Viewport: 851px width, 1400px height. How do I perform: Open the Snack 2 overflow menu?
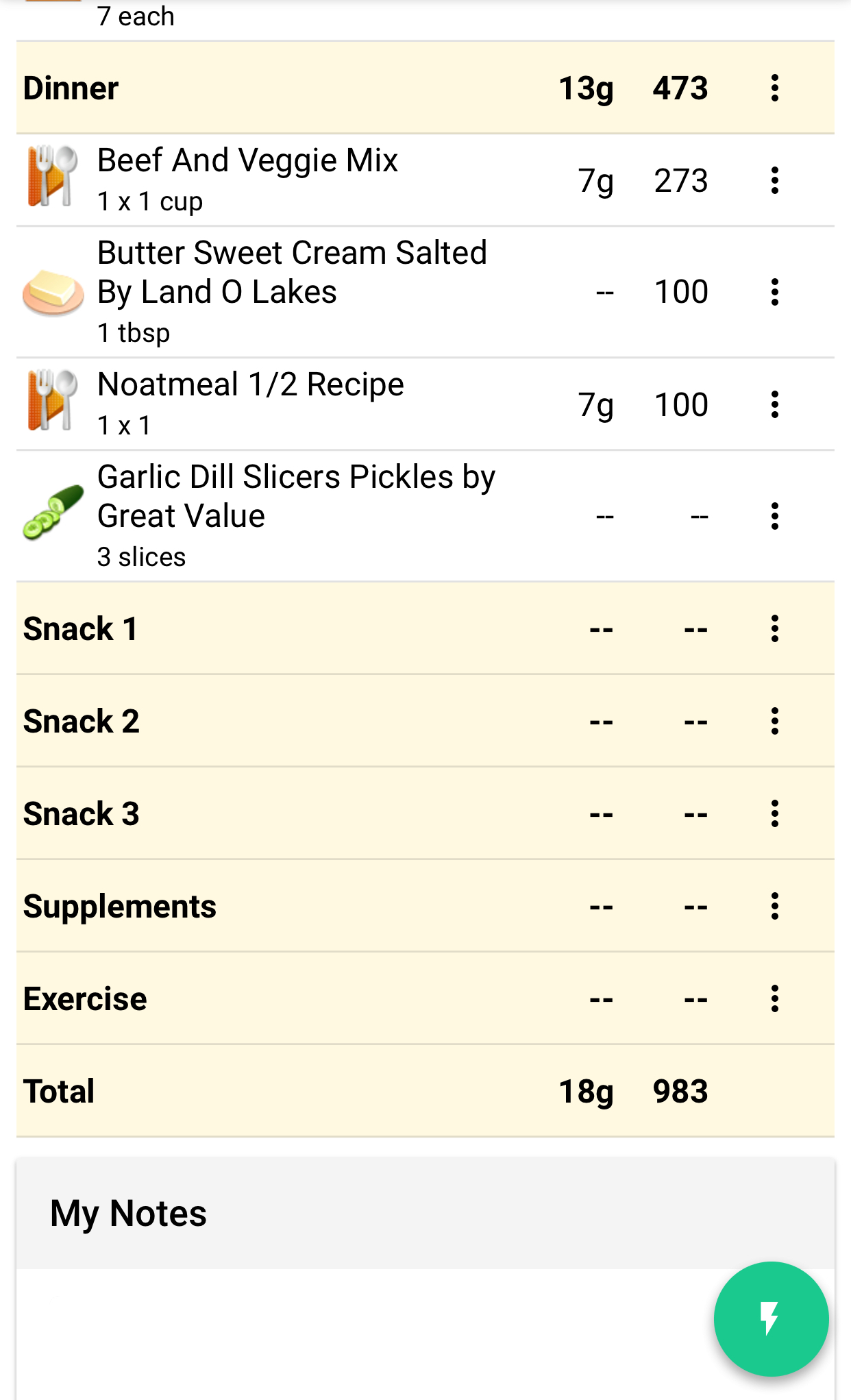[774, 721]
